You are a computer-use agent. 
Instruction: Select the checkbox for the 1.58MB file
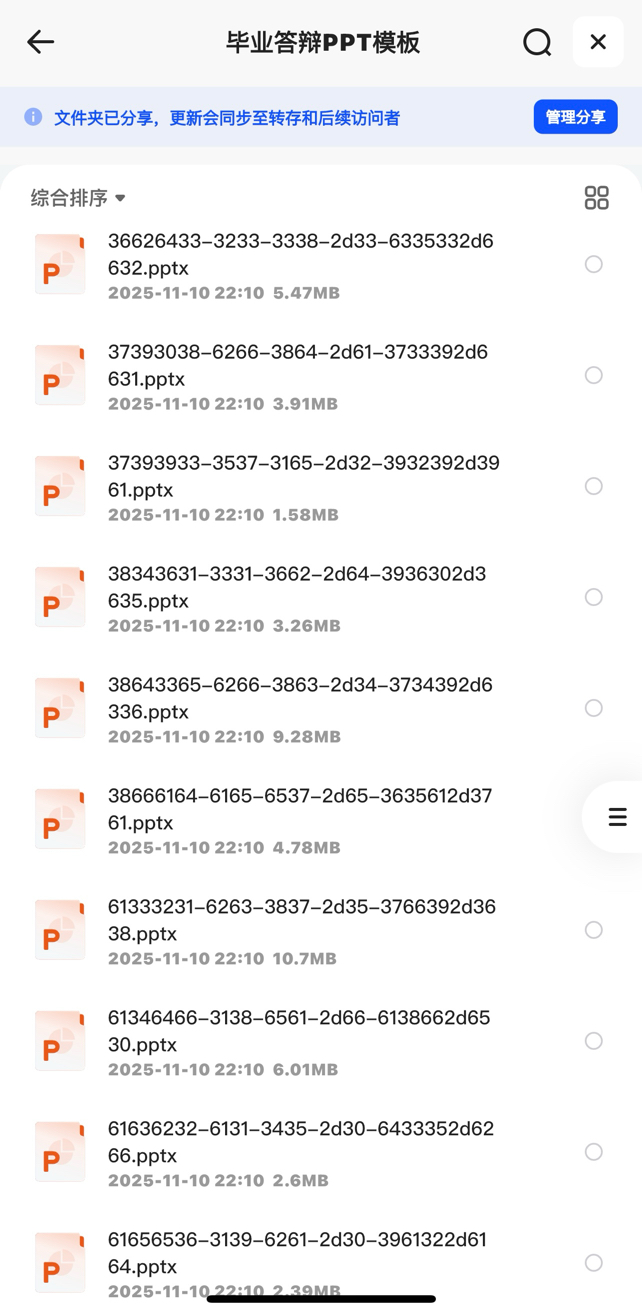pyautogui.click(x=594, y=486)
